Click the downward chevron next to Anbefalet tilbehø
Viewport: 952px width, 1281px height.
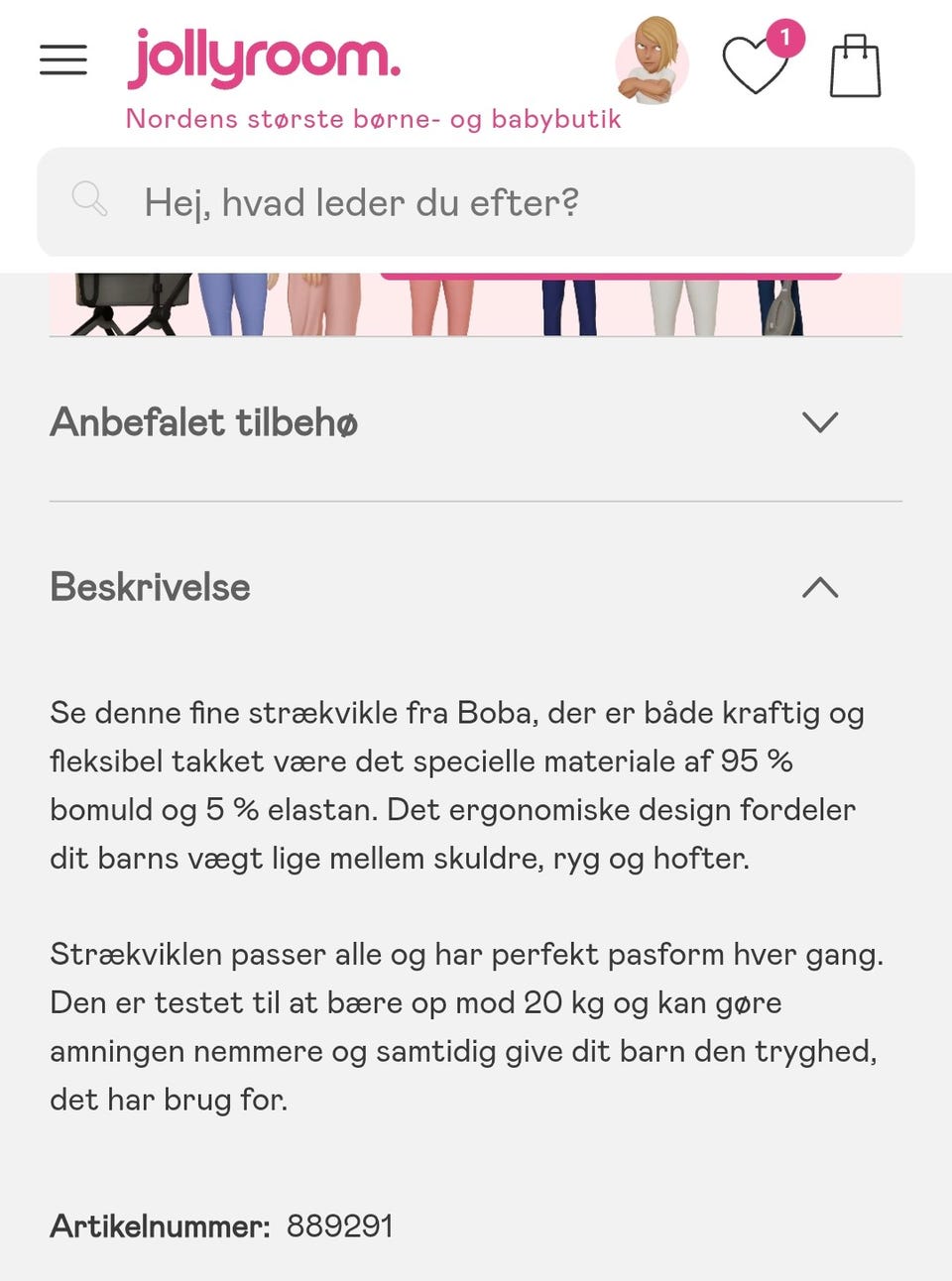coord(820,422)
